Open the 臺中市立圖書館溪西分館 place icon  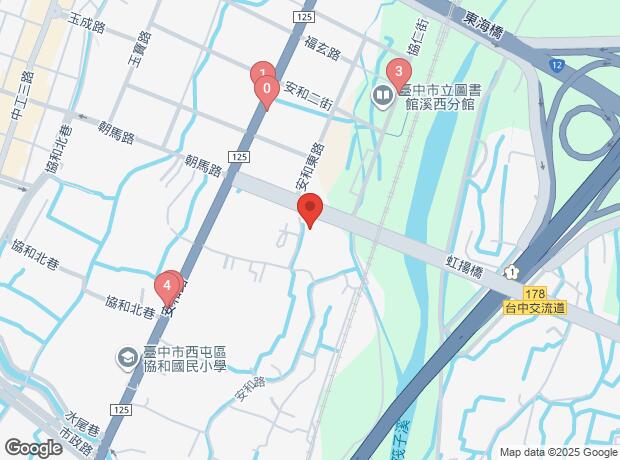[x=382, y=97]
